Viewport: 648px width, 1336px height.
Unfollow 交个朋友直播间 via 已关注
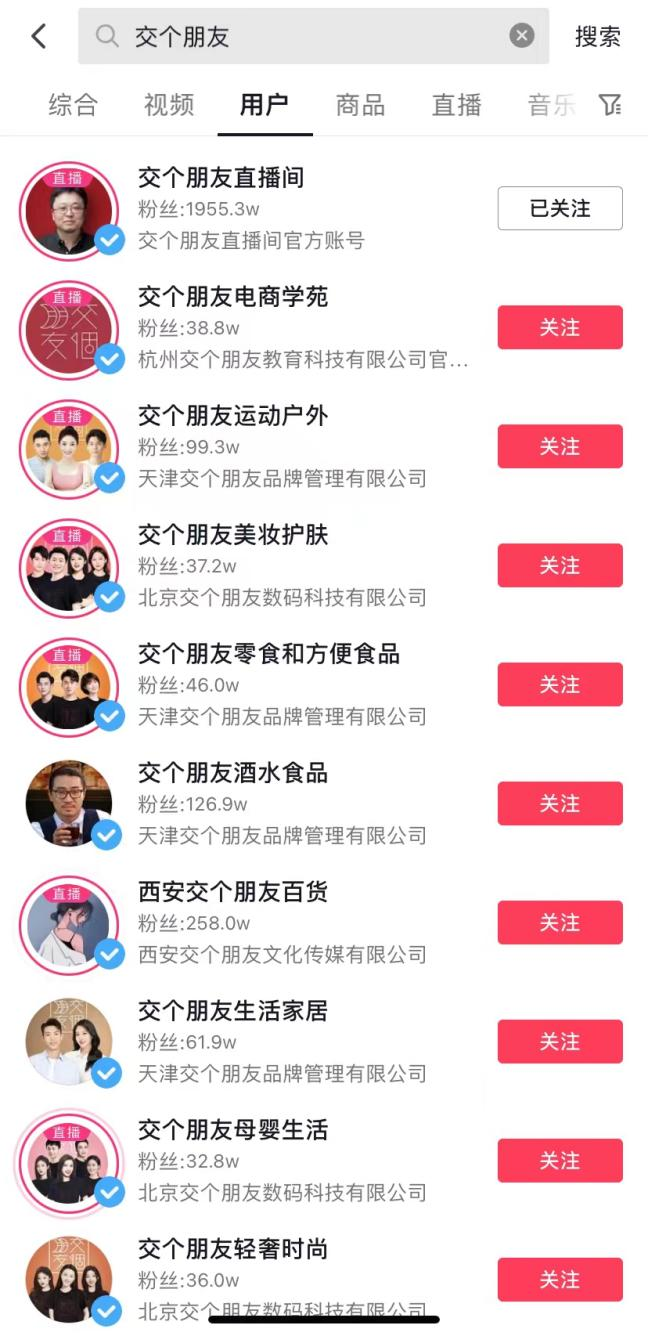coord(560,208)
